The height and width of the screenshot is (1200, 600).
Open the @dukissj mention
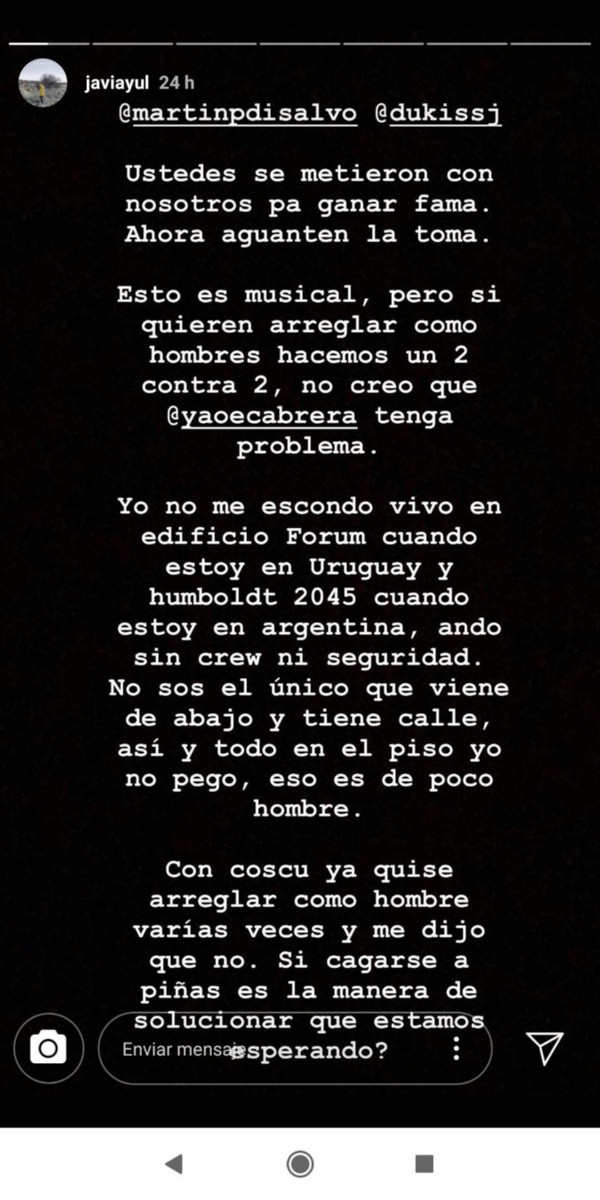438,113
